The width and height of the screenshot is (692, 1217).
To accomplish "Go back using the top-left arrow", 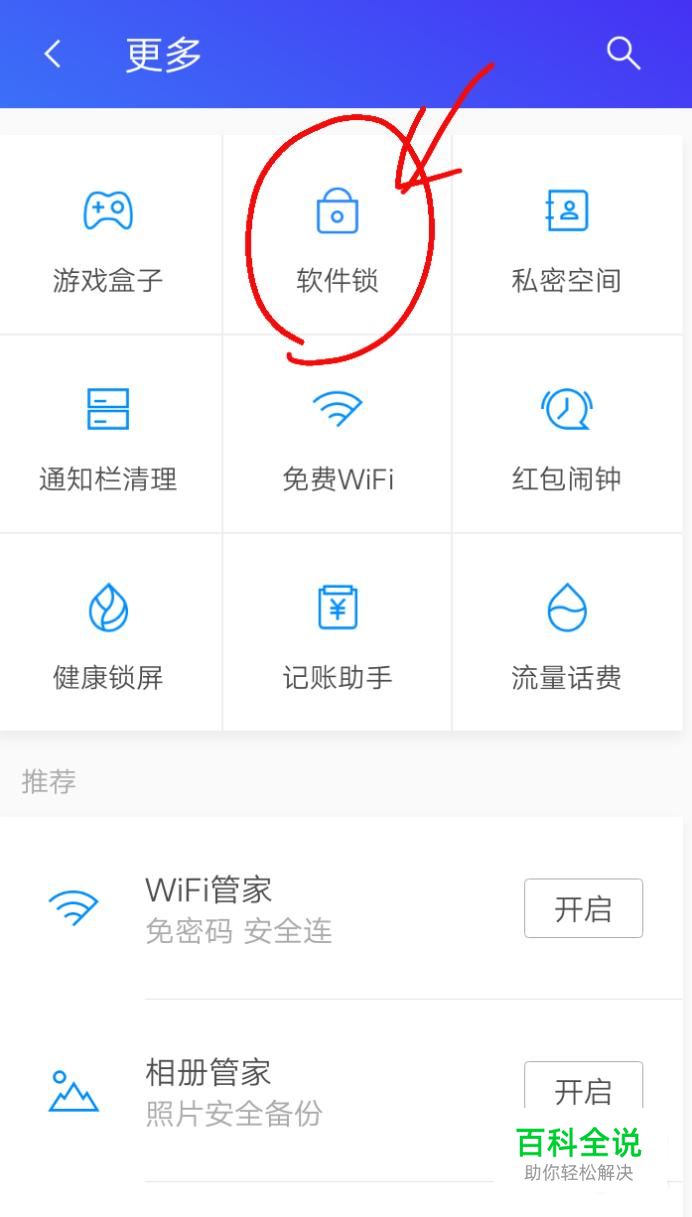I will click(x=53, y=54).
